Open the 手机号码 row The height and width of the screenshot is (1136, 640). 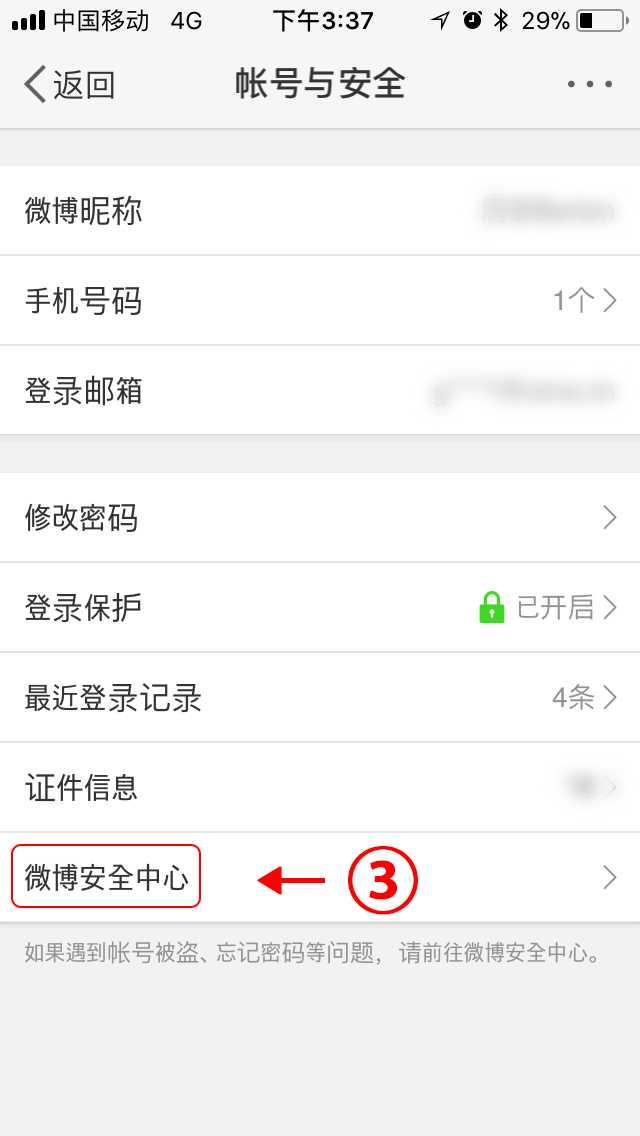pyautogui.click(x=320, y=300)
